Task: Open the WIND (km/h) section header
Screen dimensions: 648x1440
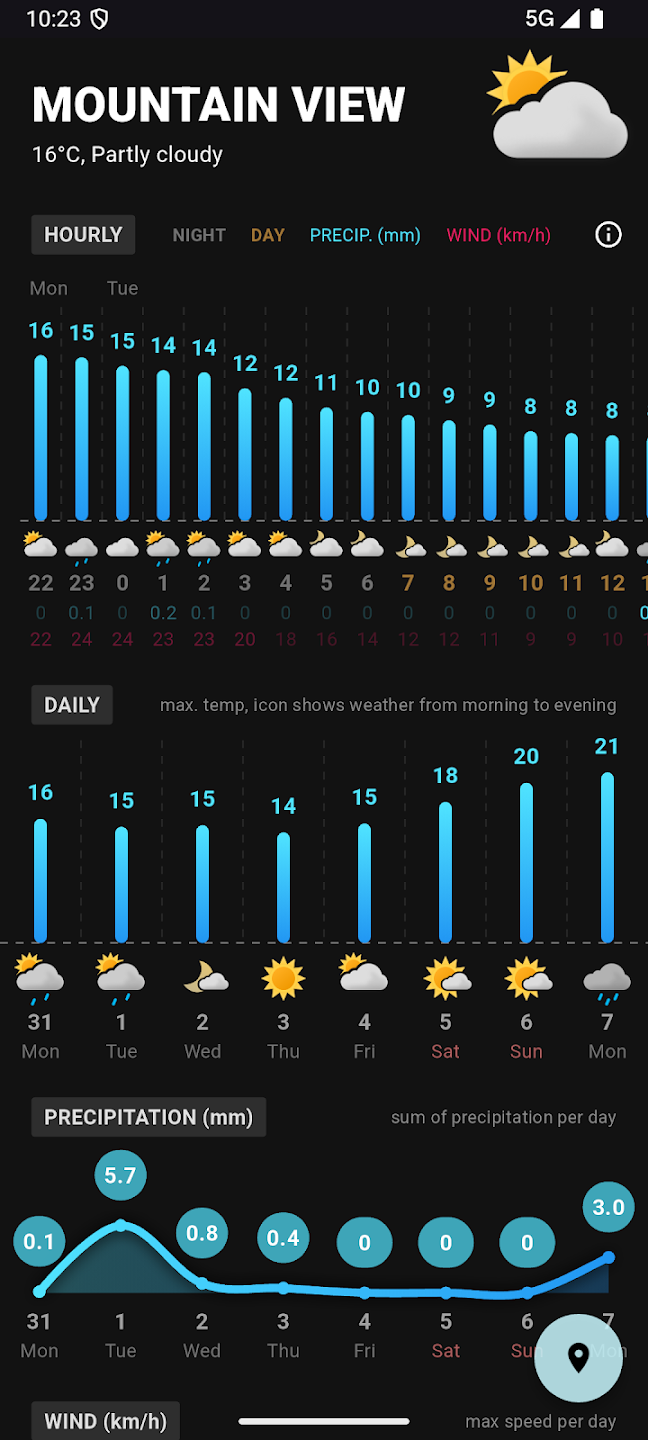Action: [105, 1421]
